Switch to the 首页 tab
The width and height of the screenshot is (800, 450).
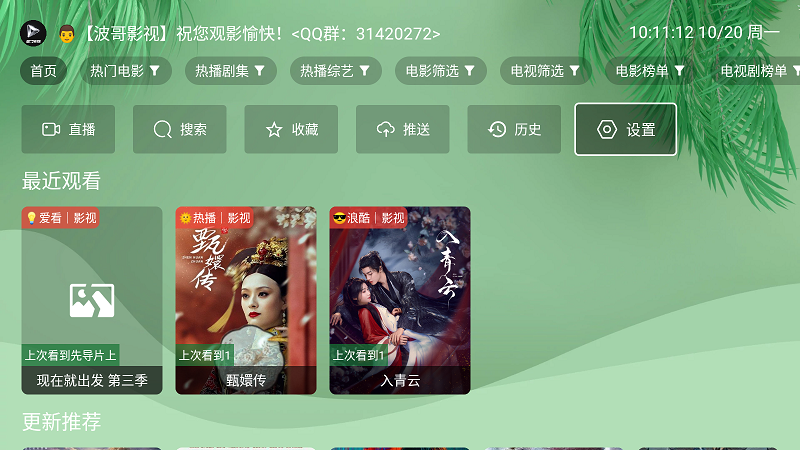click(43, 71)
